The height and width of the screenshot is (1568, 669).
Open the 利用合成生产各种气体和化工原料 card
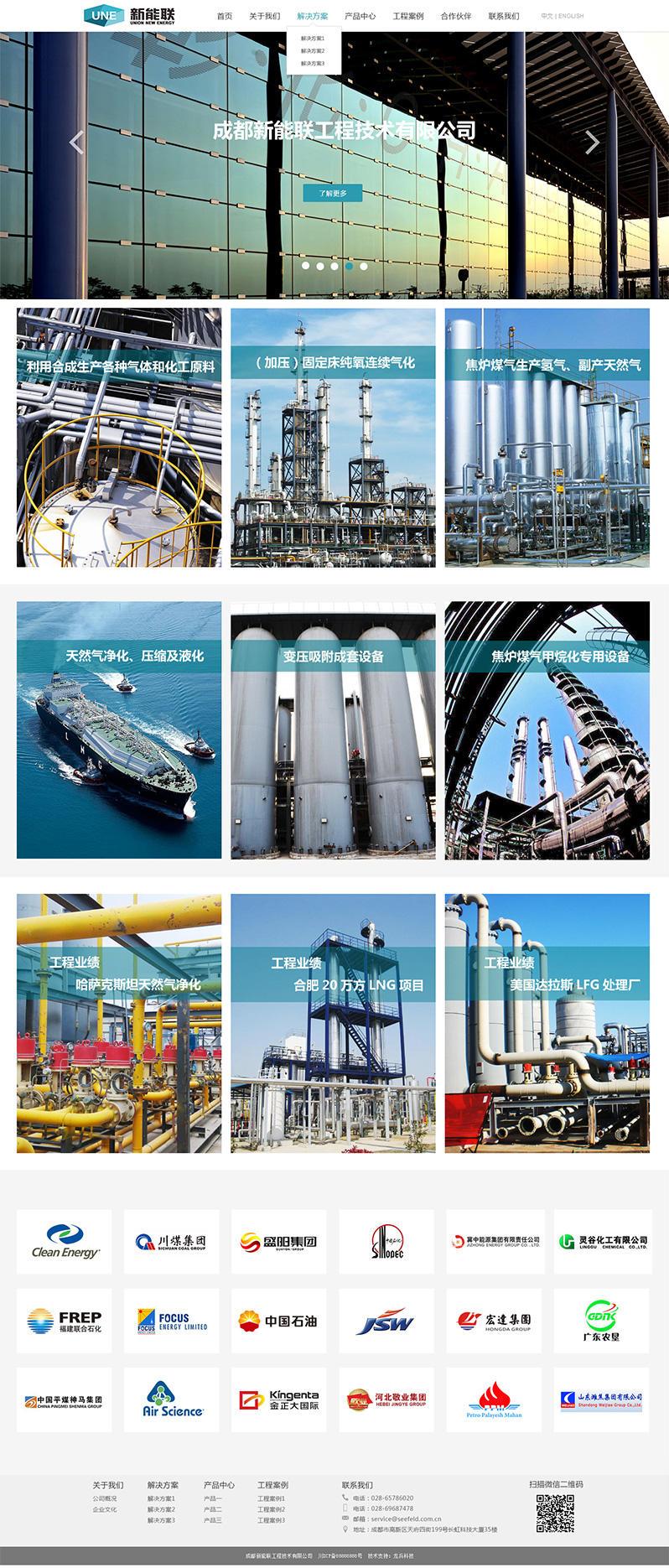pos(119,438)
